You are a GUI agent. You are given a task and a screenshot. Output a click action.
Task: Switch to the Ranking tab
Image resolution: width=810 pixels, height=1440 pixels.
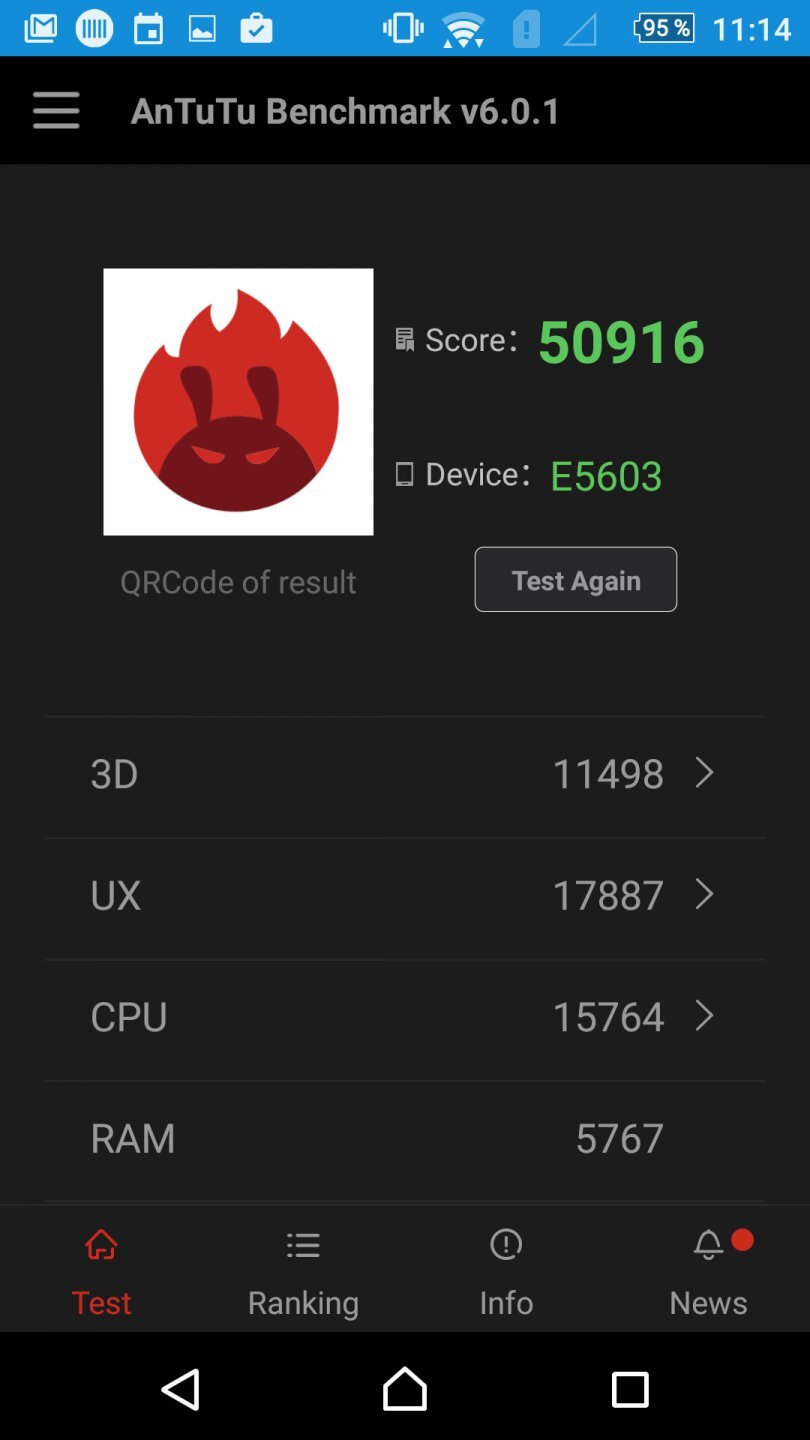pyautogui.click(x=303, y=1272)
